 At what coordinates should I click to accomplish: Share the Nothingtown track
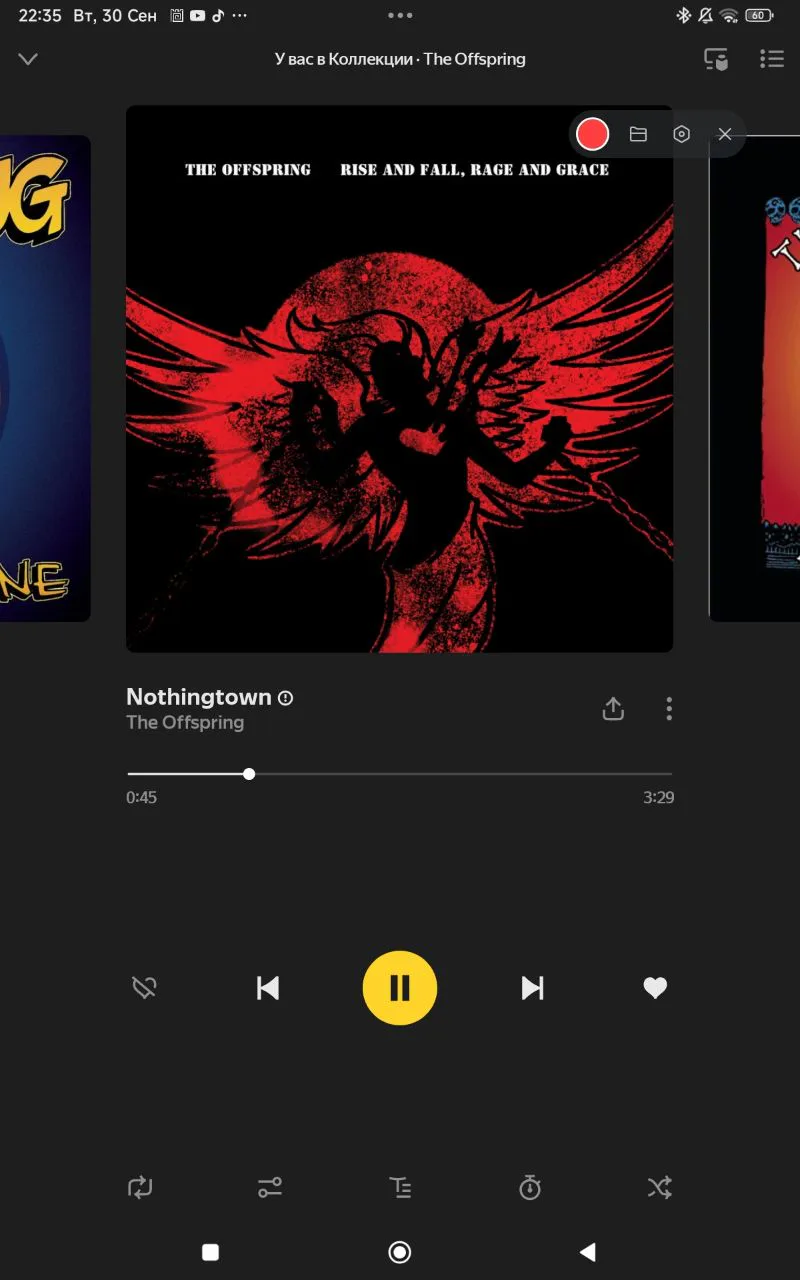point(613,709)
